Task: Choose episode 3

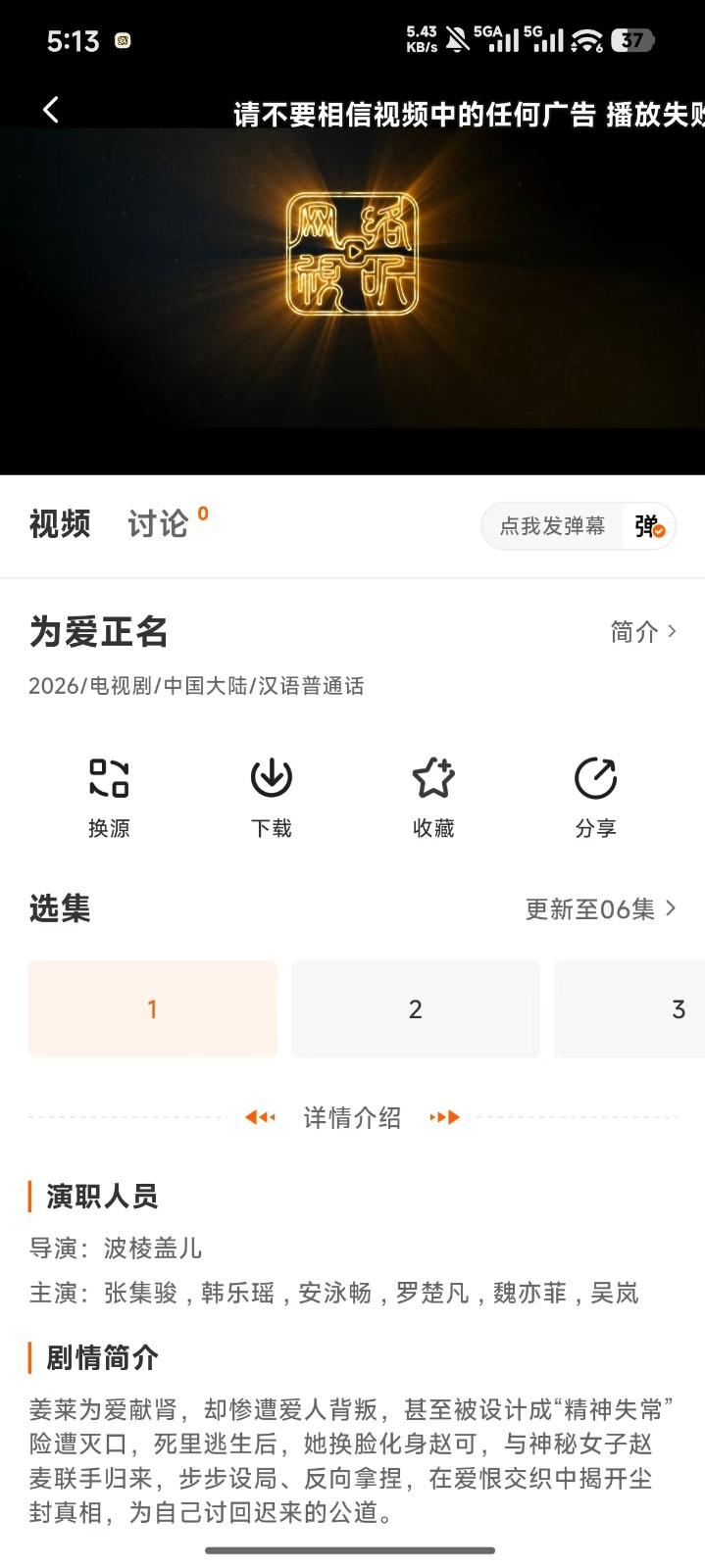Action: click(630, 1008)
